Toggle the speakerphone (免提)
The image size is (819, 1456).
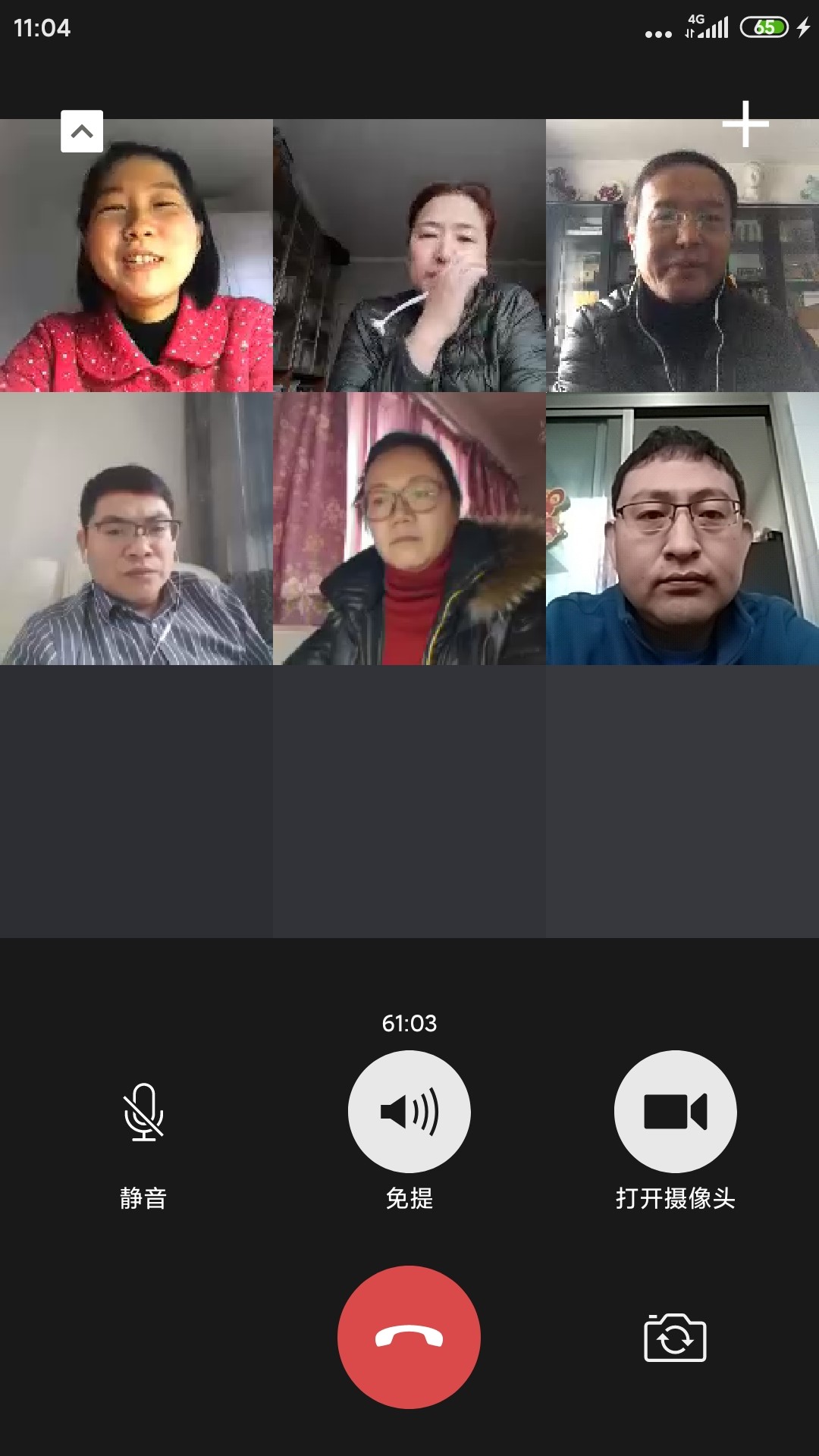(x=409, y=1112)
